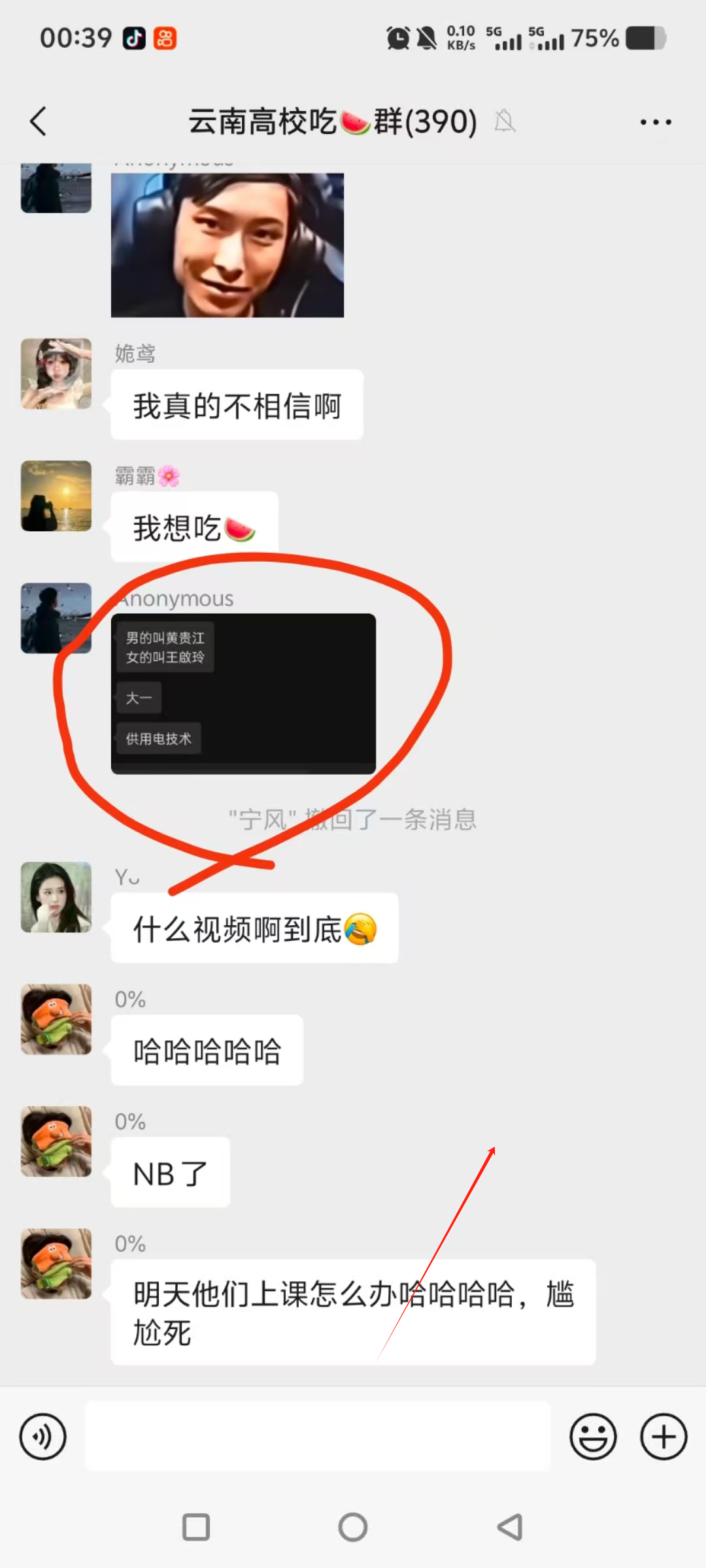Viewport: 706px width, 1568px height.
Task: Open the profile of 霸霸 via avatar
Action: point(56,496)
